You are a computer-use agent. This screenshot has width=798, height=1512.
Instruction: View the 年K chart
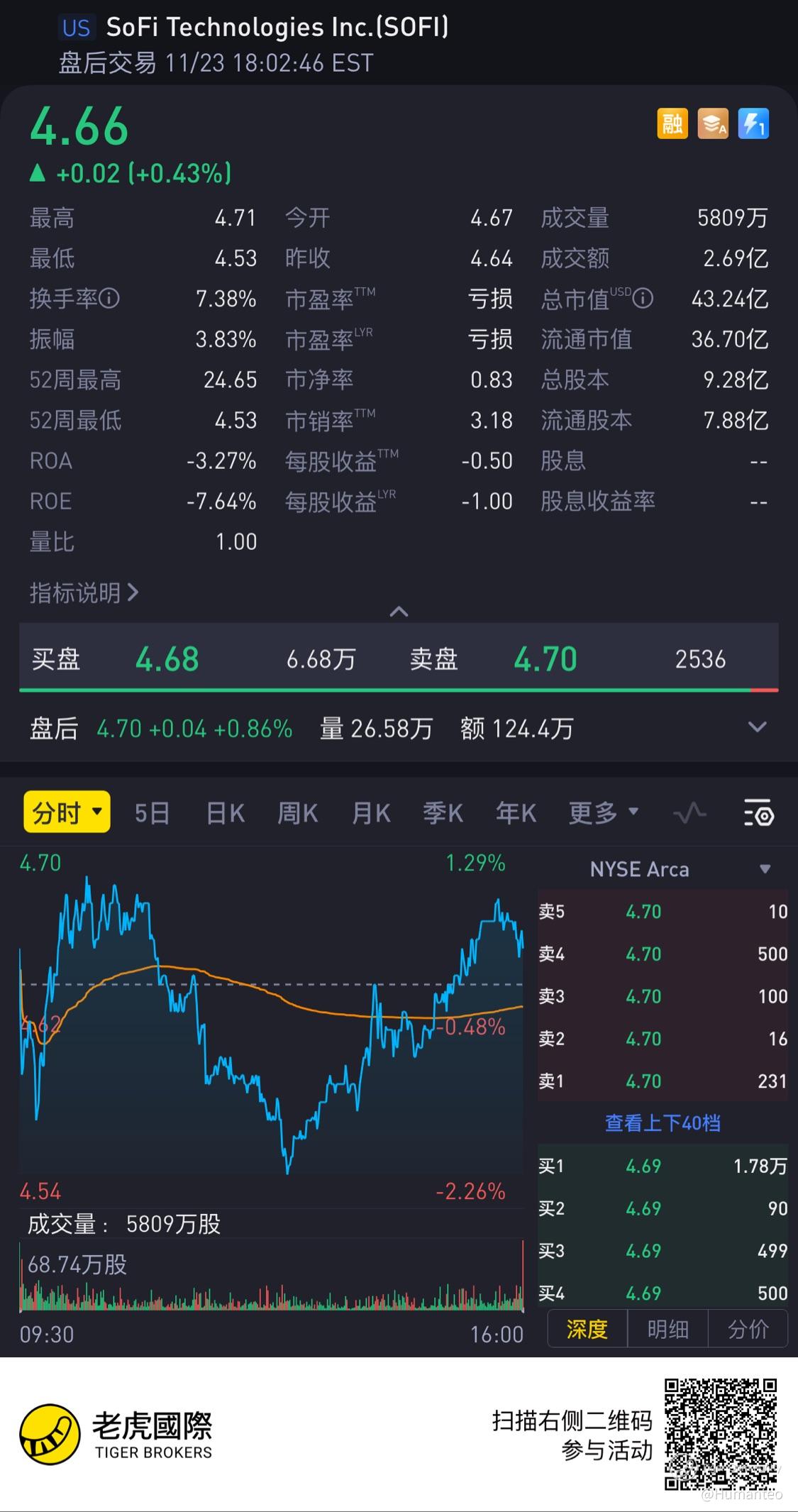click(x=516, y=813)
